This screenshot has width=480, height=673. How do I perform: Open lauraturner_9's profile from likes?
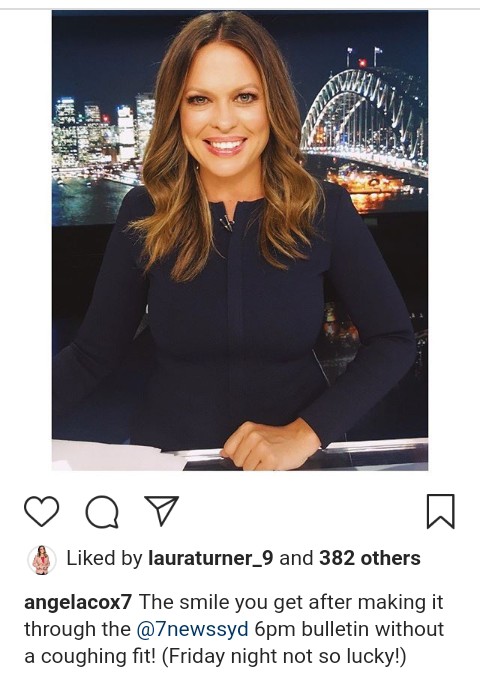(210, 558)
